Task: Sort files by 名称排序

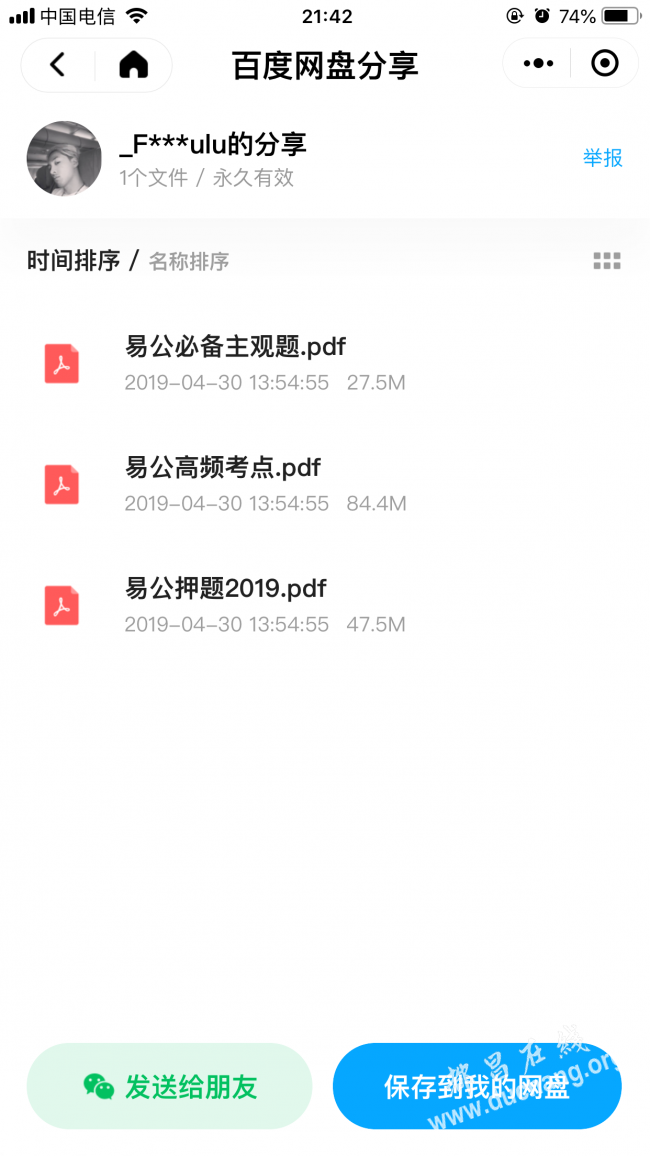Action: (189, 261)
